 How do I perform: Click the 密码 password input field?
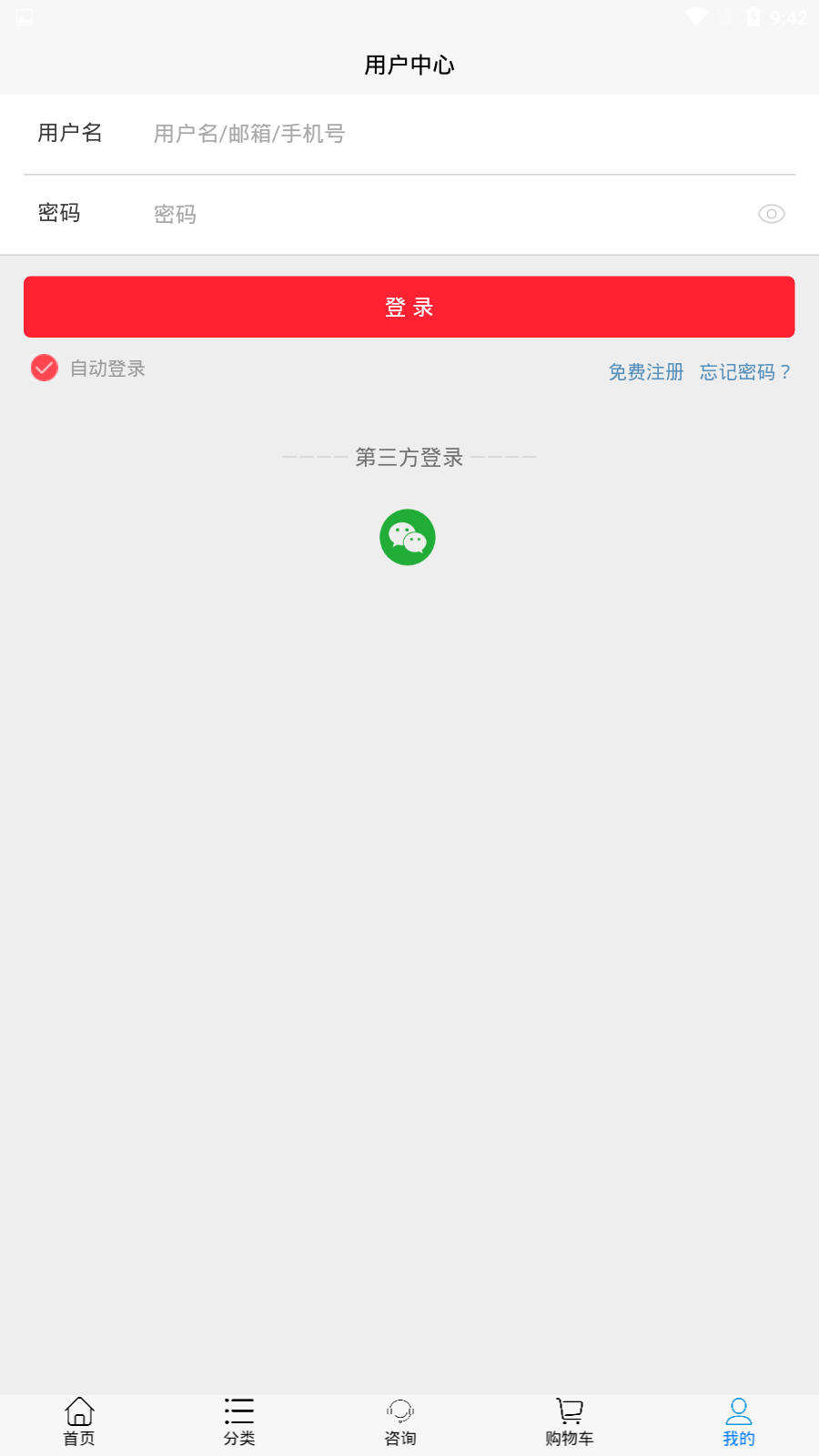409,214
